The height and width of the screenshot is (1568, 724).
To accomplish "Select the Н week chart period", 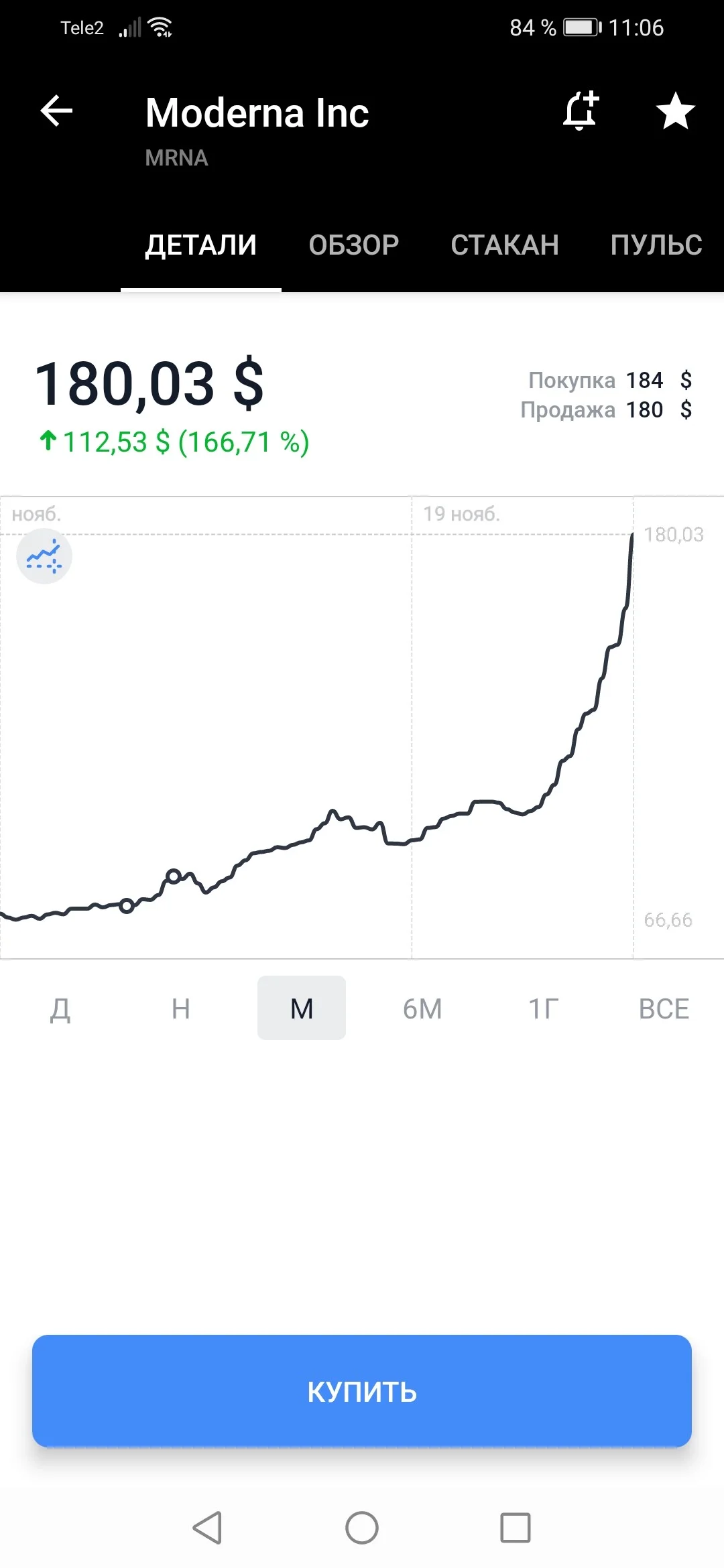I will tap(181, 1008).
